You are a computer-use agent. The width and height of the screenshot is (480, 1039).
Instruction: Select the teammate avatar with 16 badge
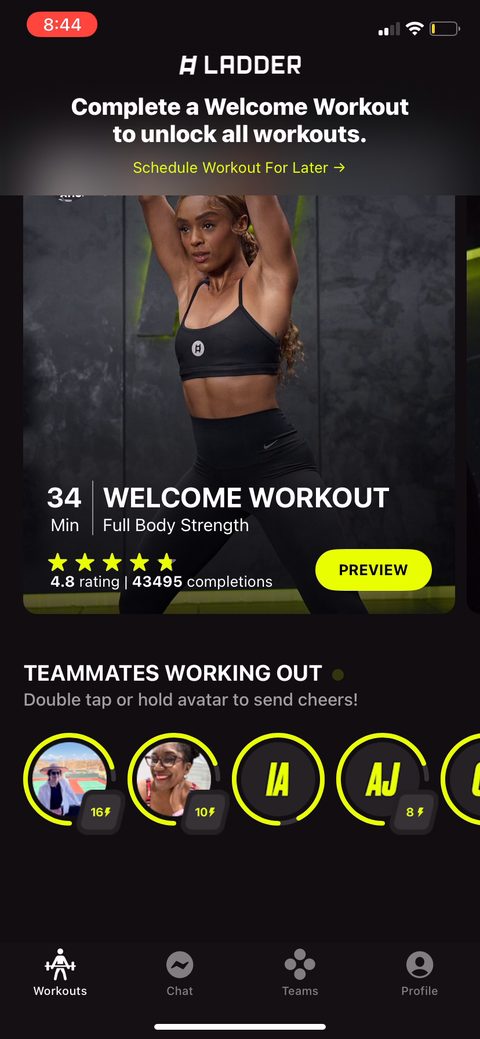coord(70,779)
